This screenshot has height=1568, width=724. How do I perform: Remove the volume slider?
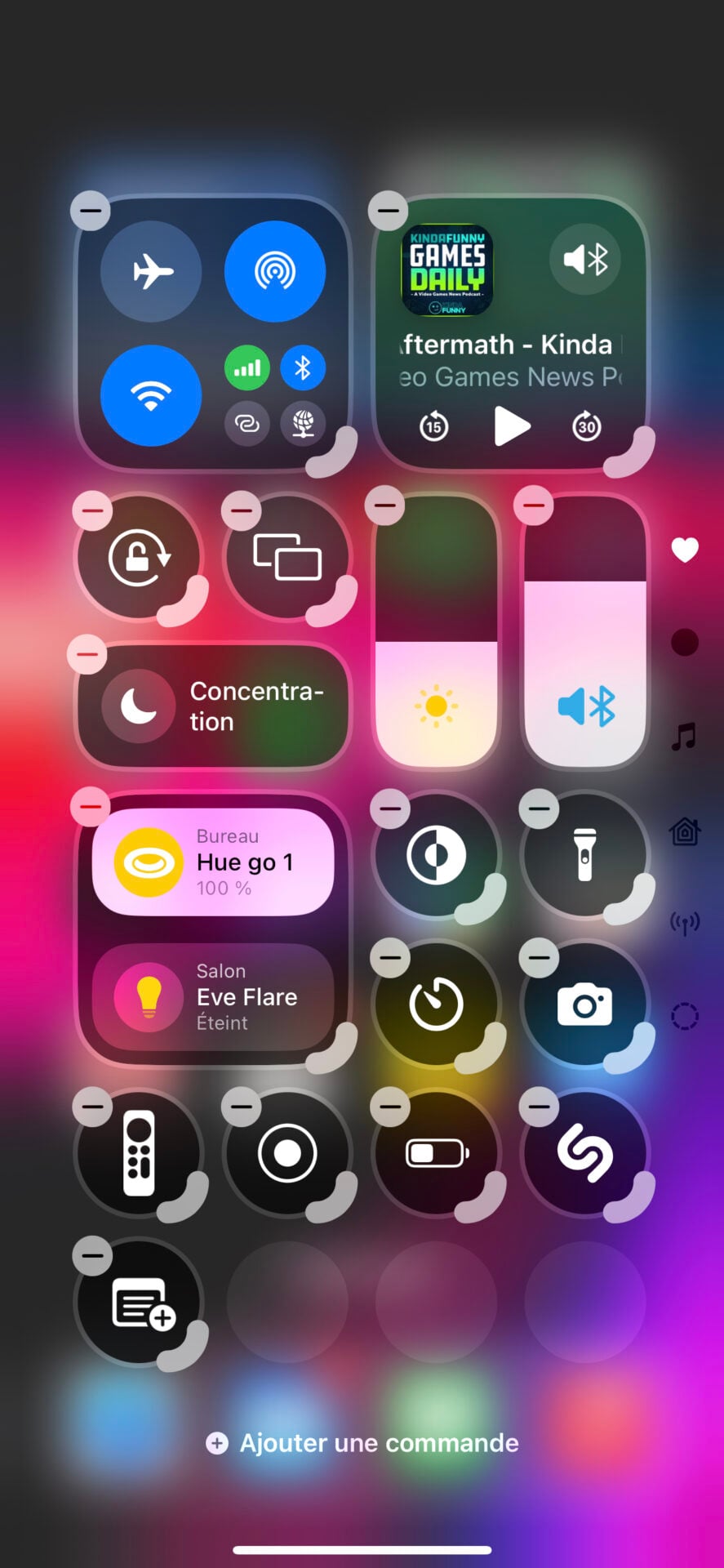[534, 506]
